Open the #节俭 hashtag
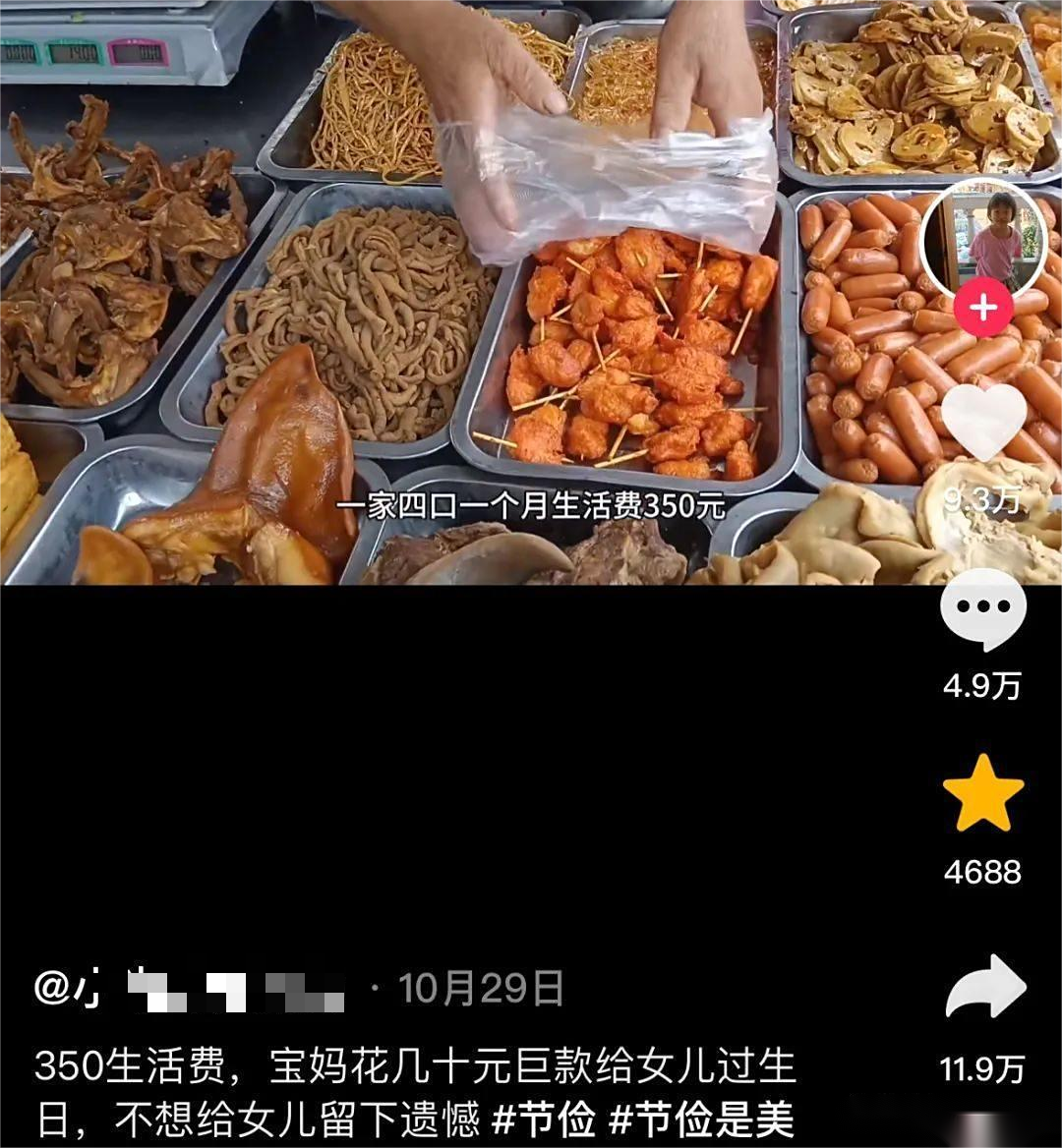The image size is (1062, 1148). click(544, 1119)
